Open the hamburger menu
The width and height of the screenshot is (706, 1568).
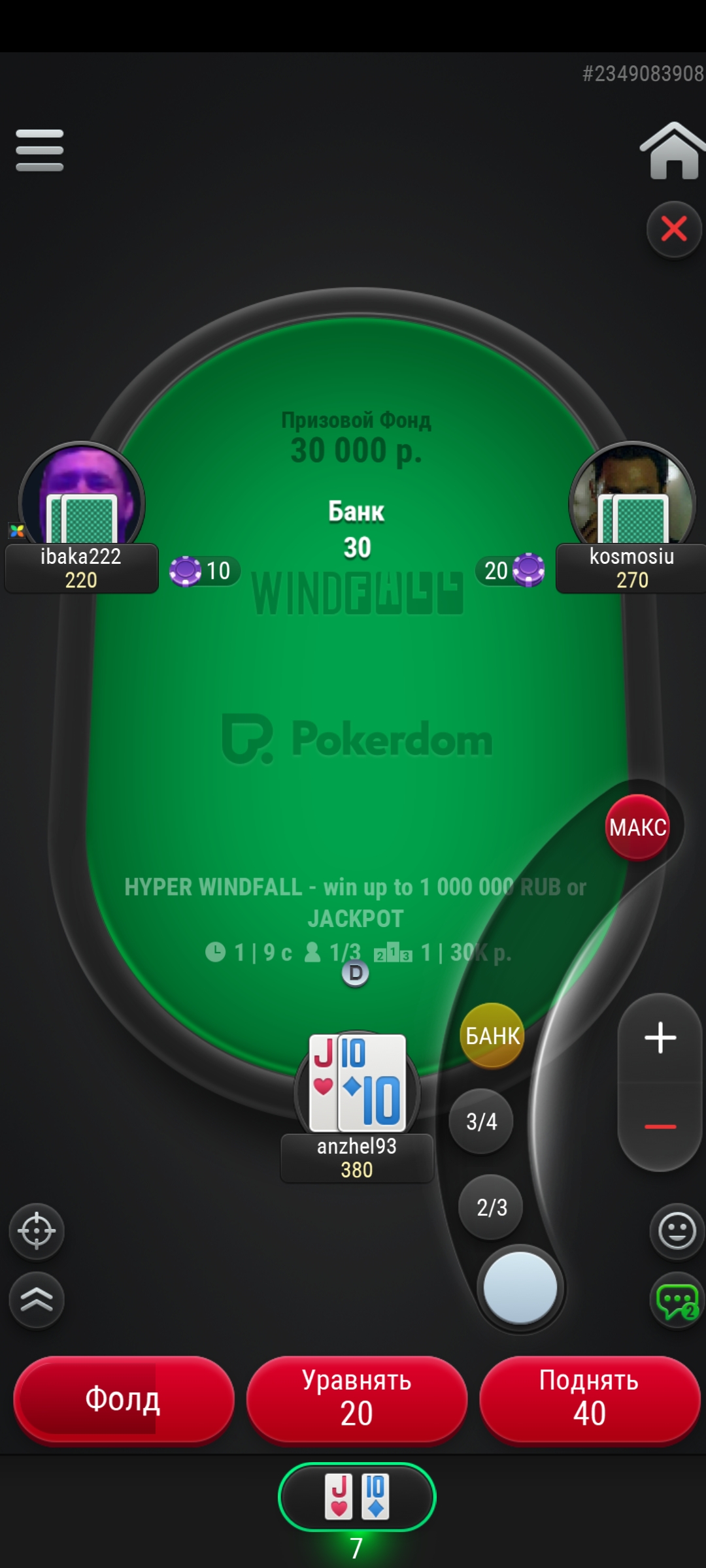click(x=39, y=150)
